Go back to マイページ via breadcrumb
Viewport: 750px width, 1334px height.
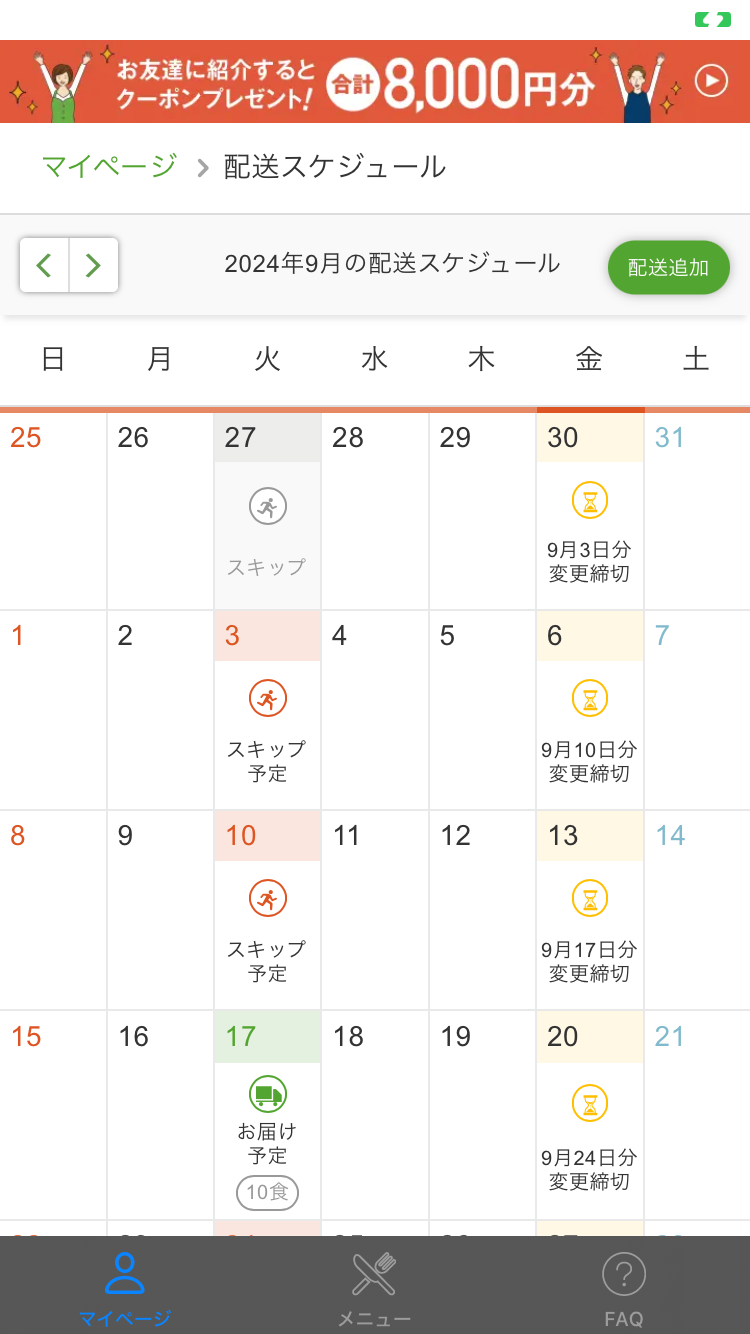click(109, 166)
